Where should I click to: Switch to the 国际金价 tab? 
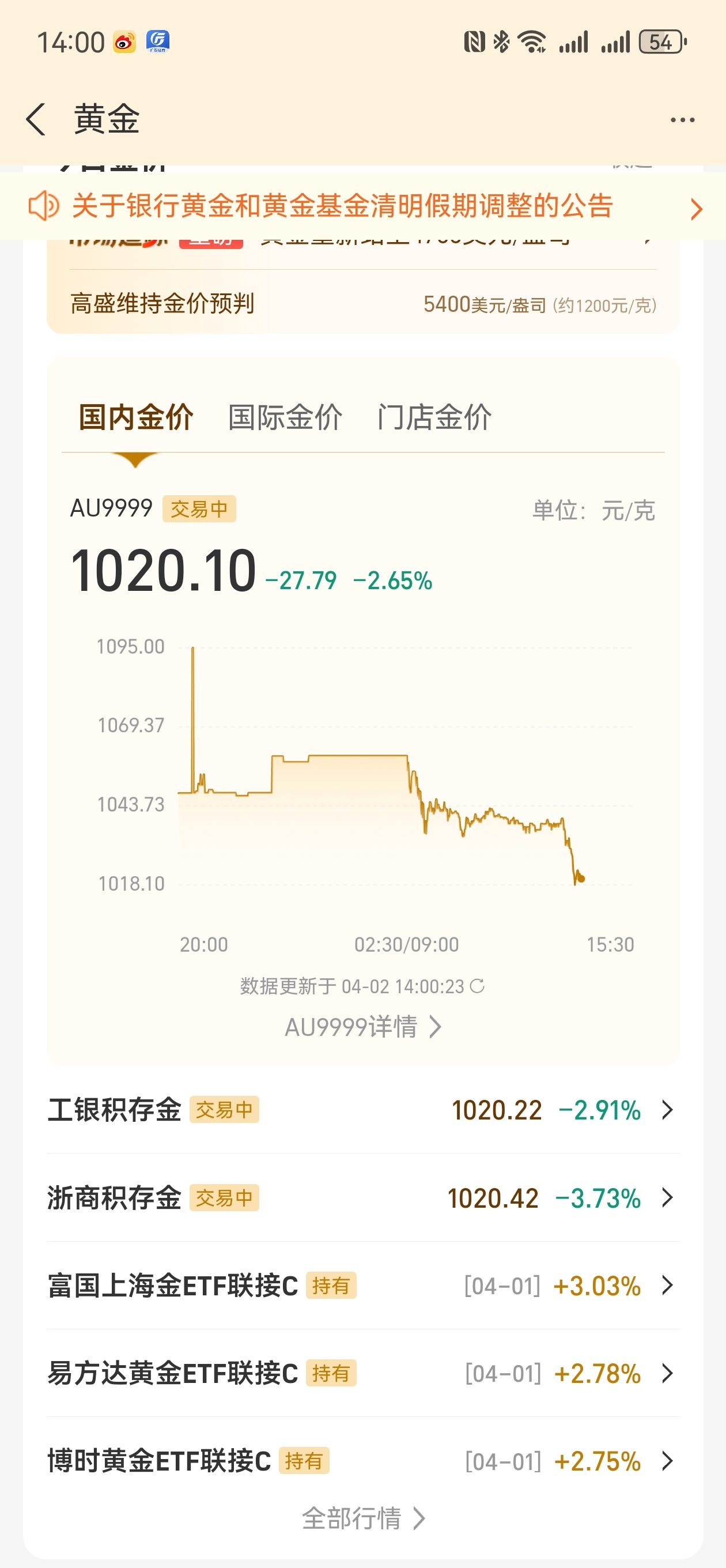click(x=285, y=417)
